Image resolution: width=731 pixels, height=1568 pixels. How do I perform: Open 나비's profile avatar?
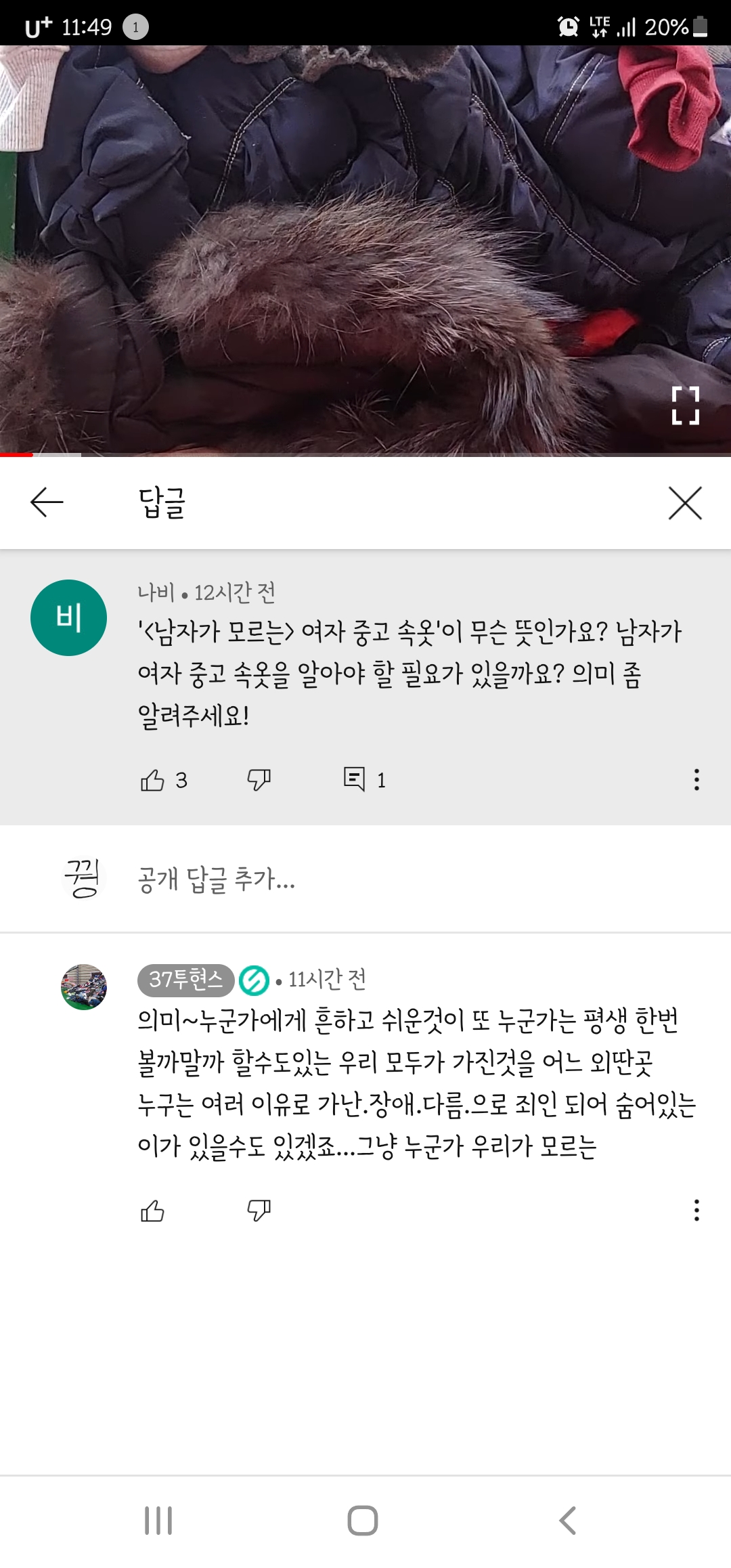coord(68,617)
